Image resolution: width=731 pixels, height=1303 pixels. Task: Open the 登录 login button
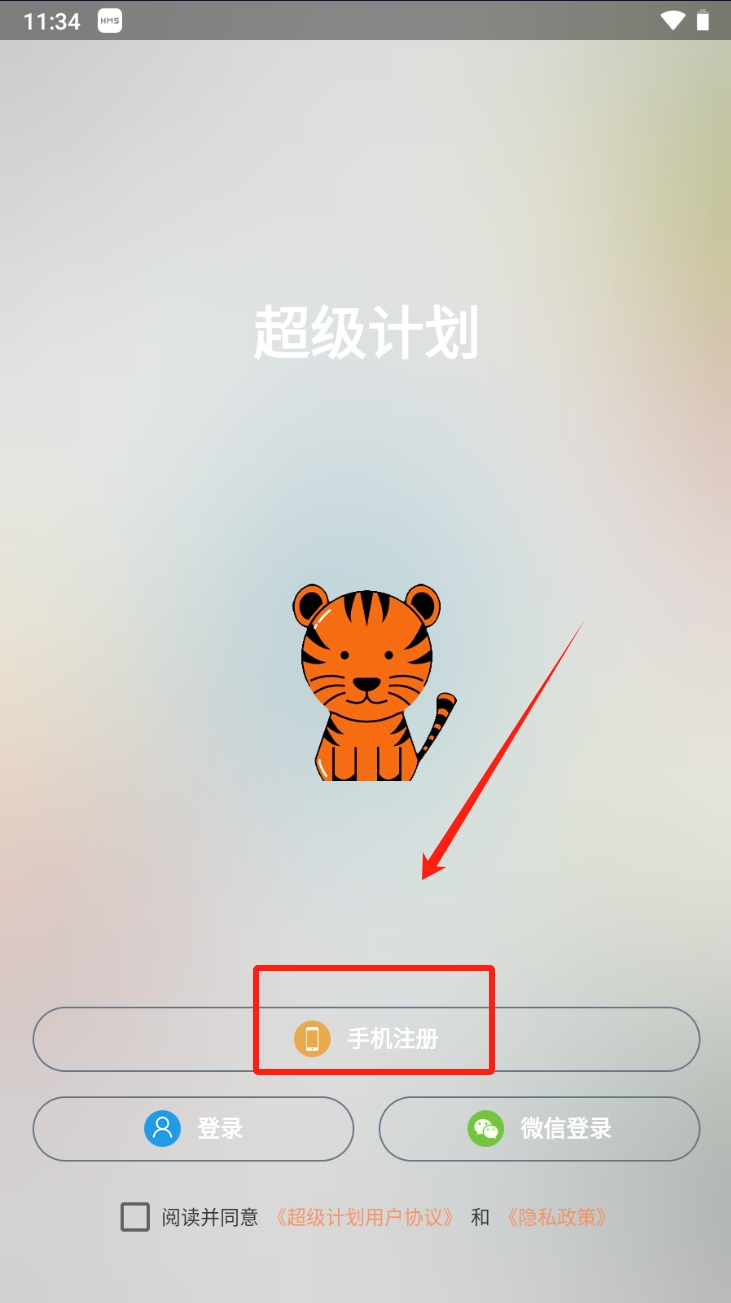[193, 1129]
